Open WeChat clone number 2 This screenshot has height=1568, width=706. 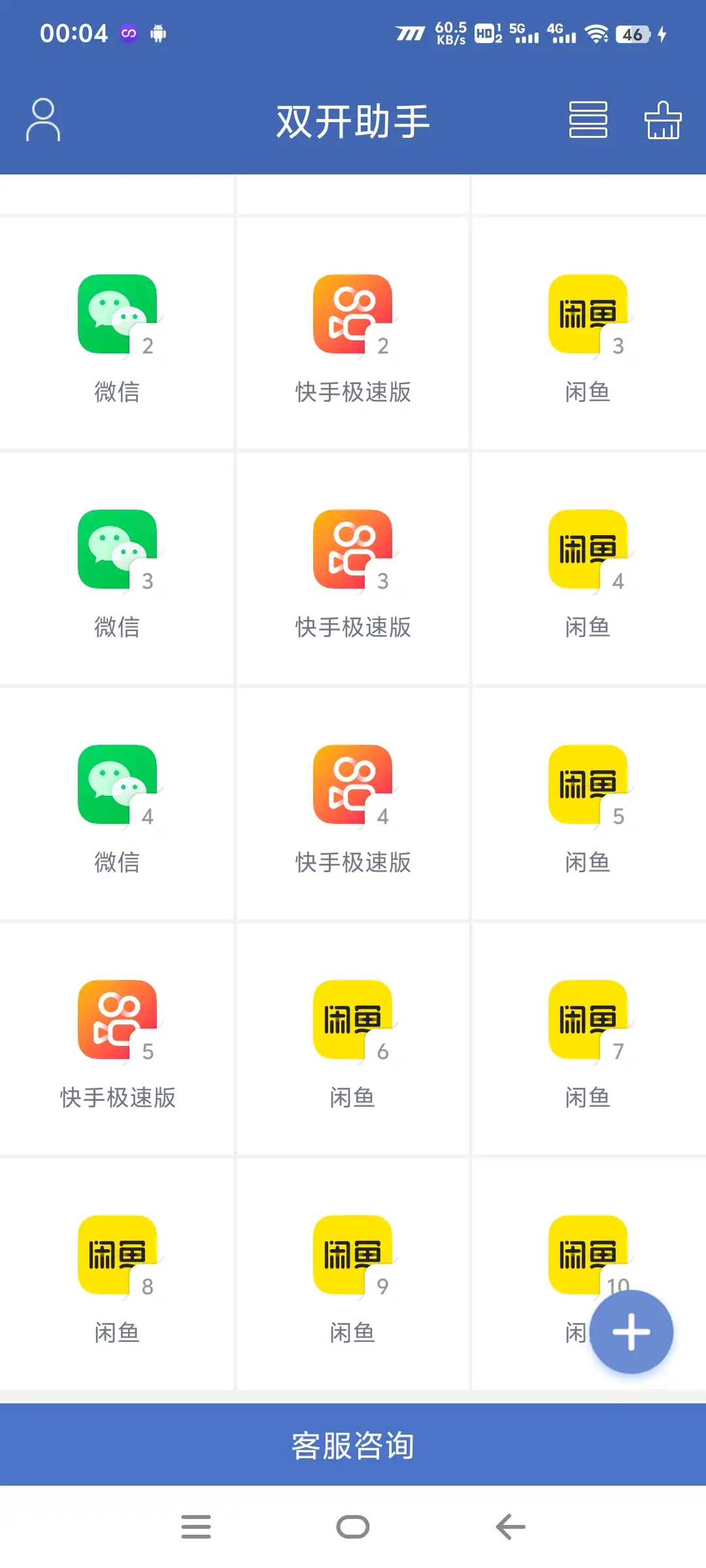click(118, 314)
